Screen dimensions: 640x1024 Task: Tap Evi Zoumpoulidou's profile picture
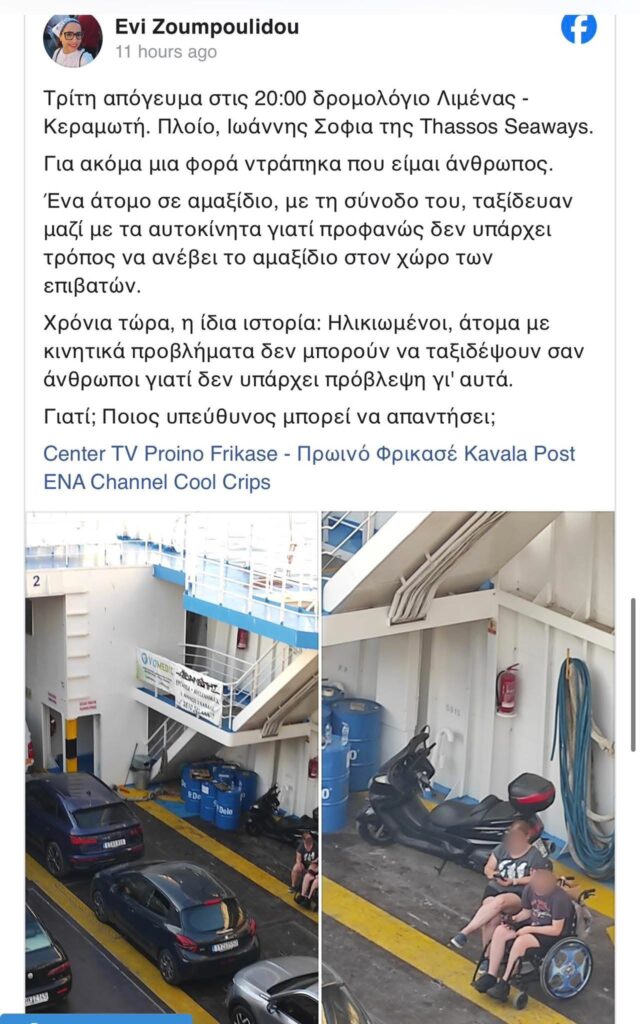[72, 39]
